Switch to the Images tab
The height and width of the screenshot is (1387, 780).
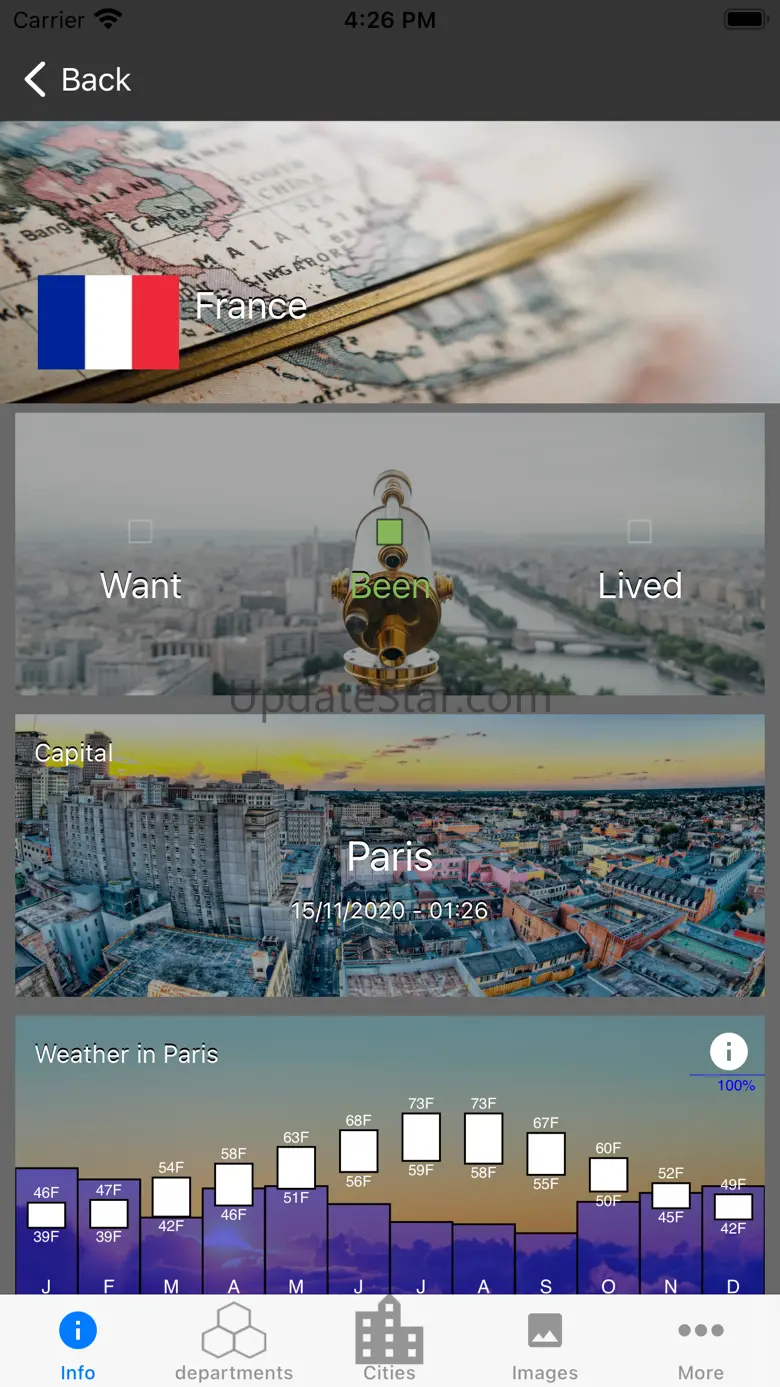point(545,1341)
